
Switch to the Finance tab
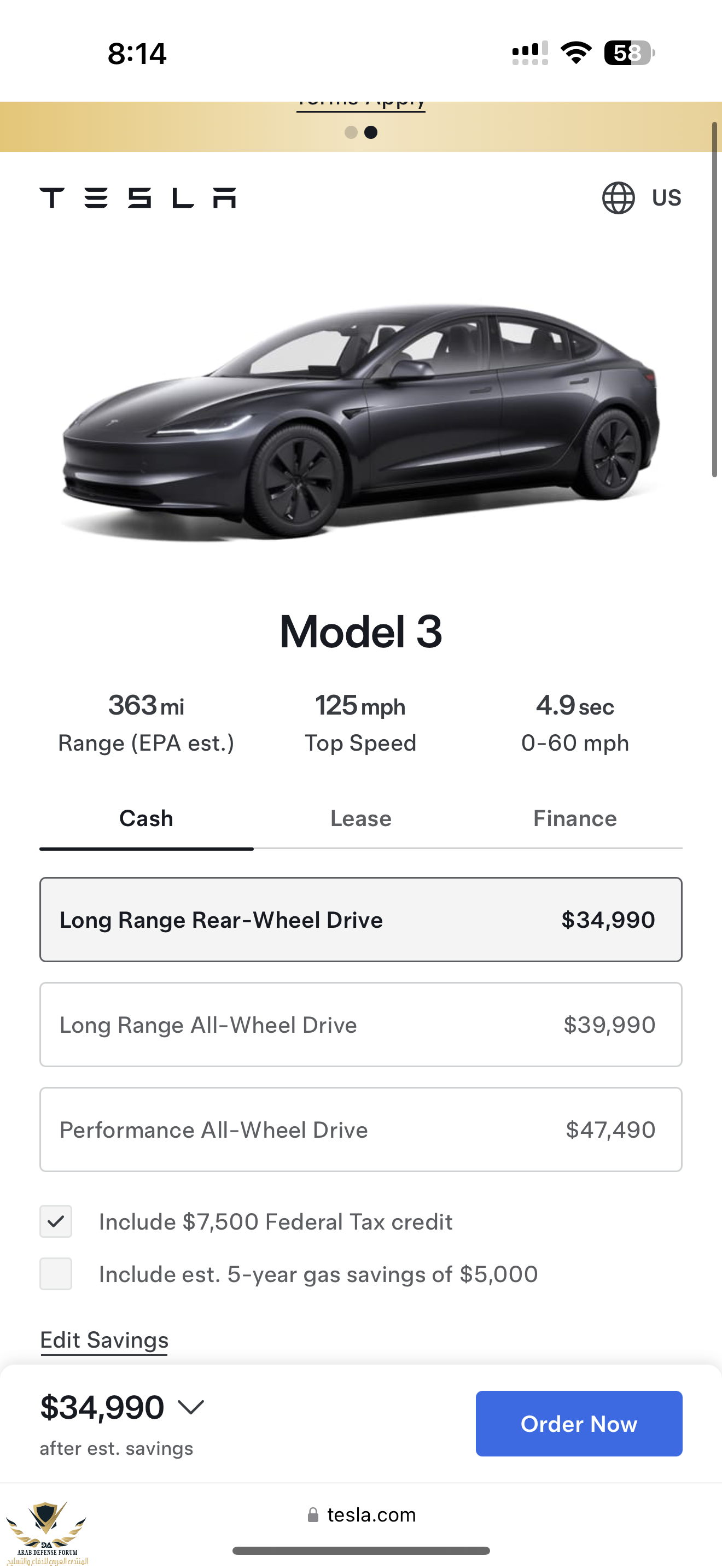[575, 818]
